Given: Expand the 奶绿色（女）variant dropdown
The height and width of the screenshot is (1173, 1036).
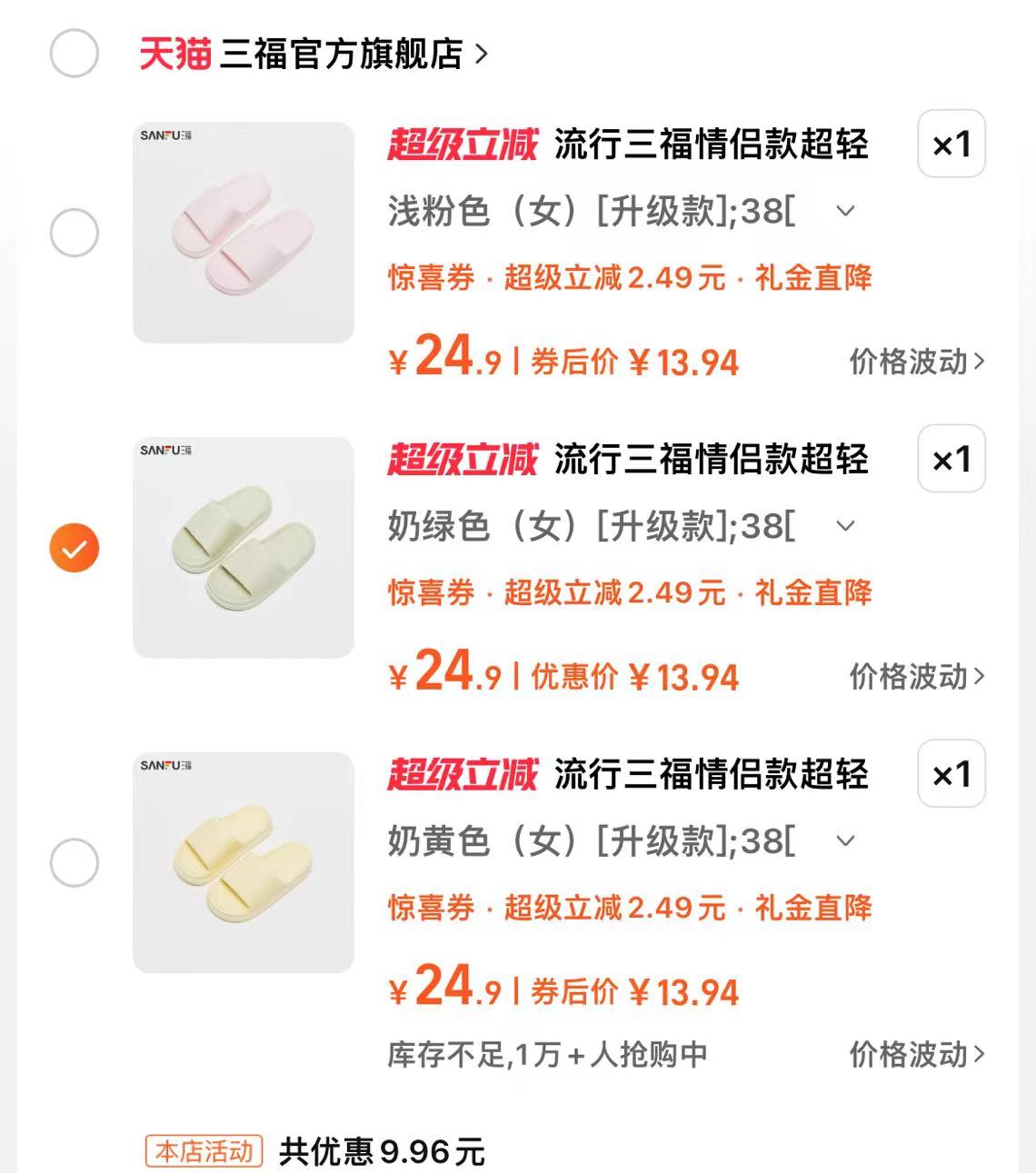Looking at the screenshot, I should coord(845,526).
